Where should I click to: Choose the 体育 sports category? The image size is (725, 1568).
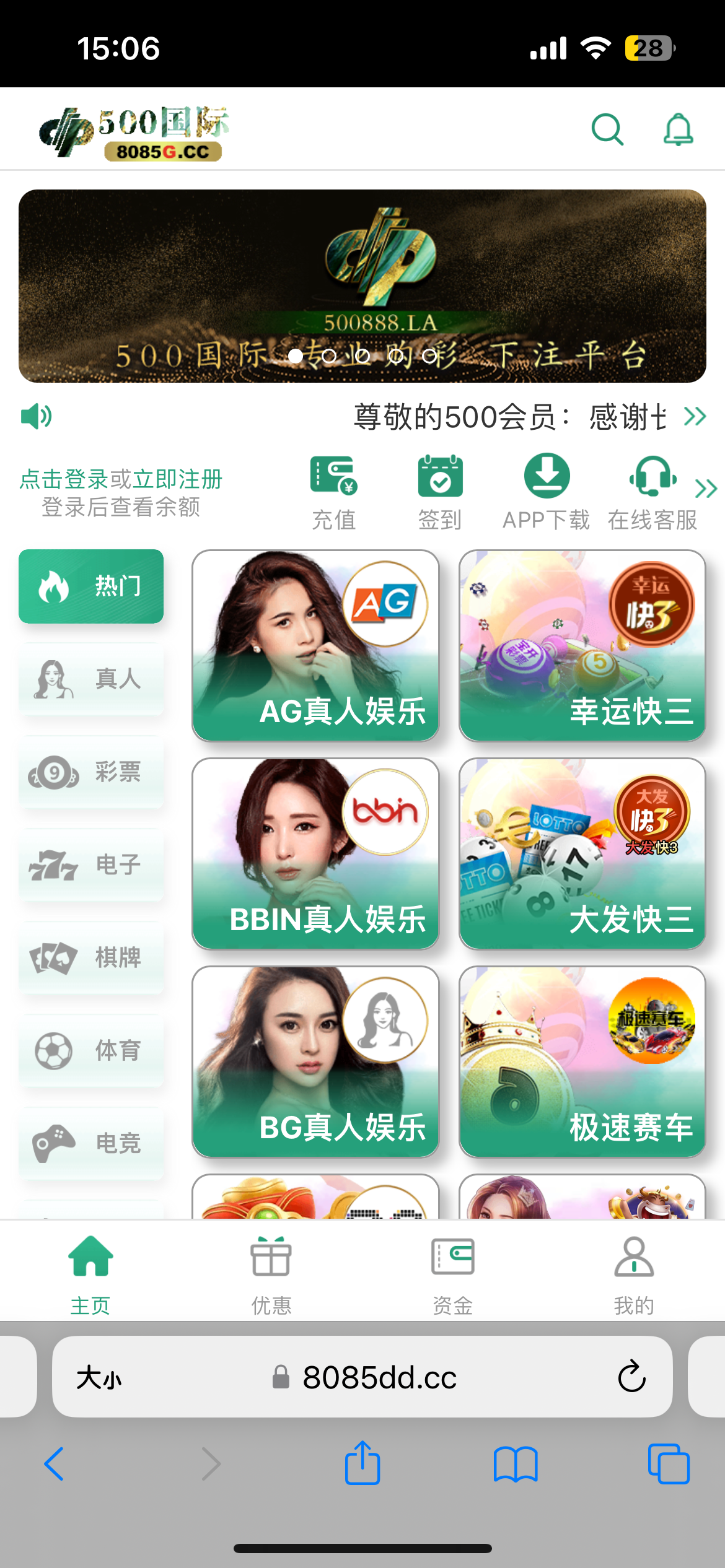[x=91, y=1050]
